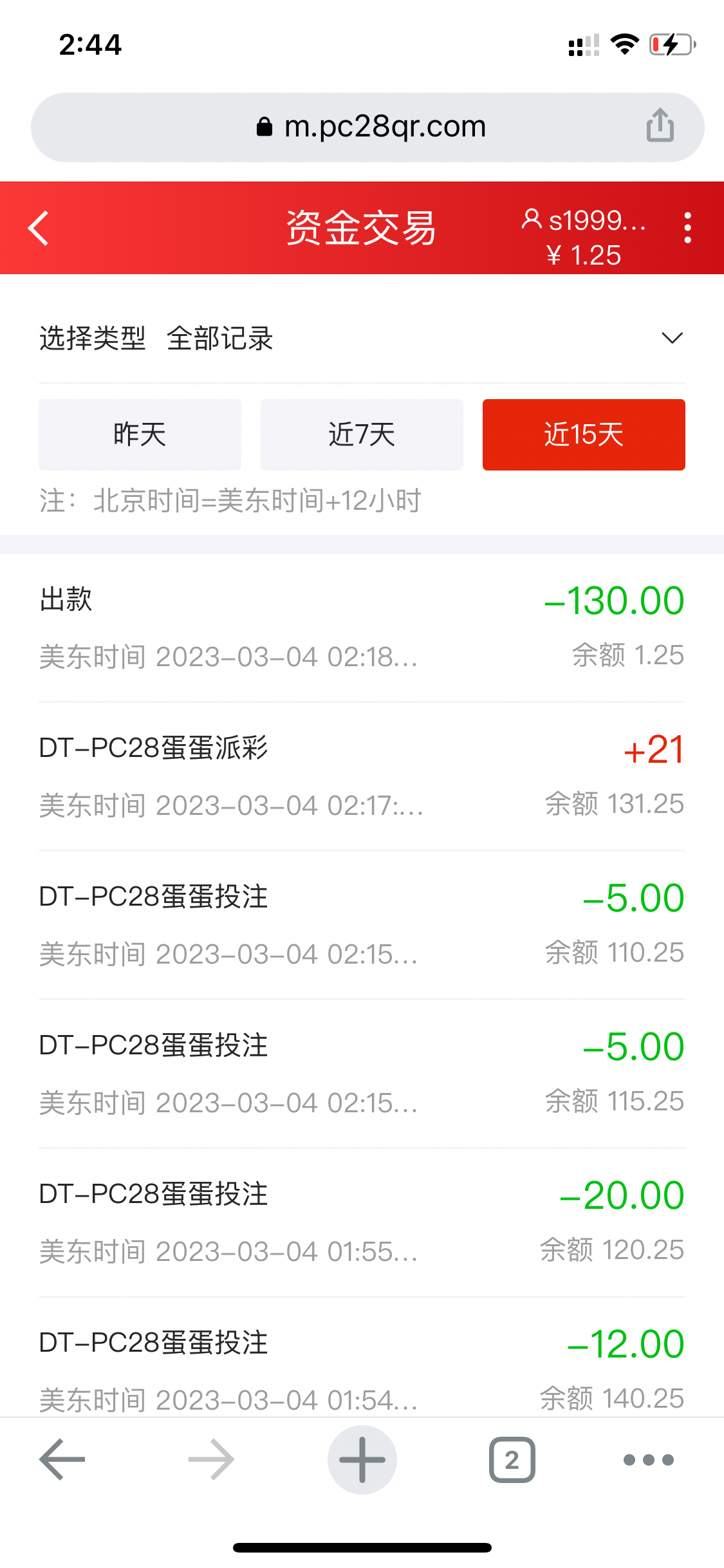This screenshot has width=724, height=1568.
Task: Tap the browser back navigation arrow
Action: coord(60,1460)
